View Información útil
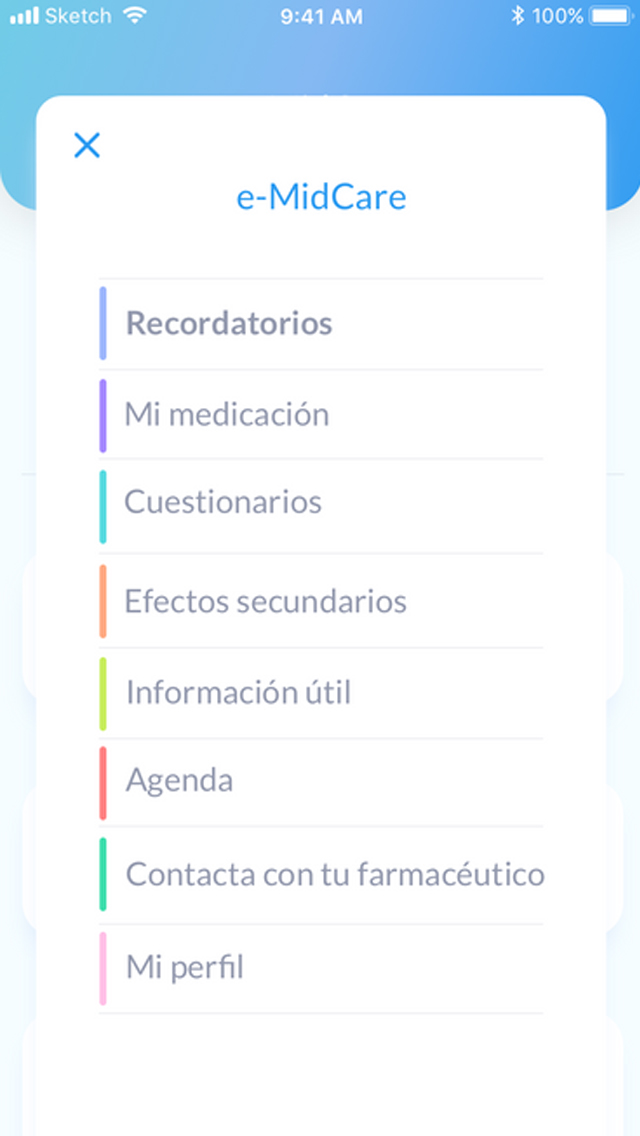The height and width of the screenshot is (1136, 640). (238, 693)
